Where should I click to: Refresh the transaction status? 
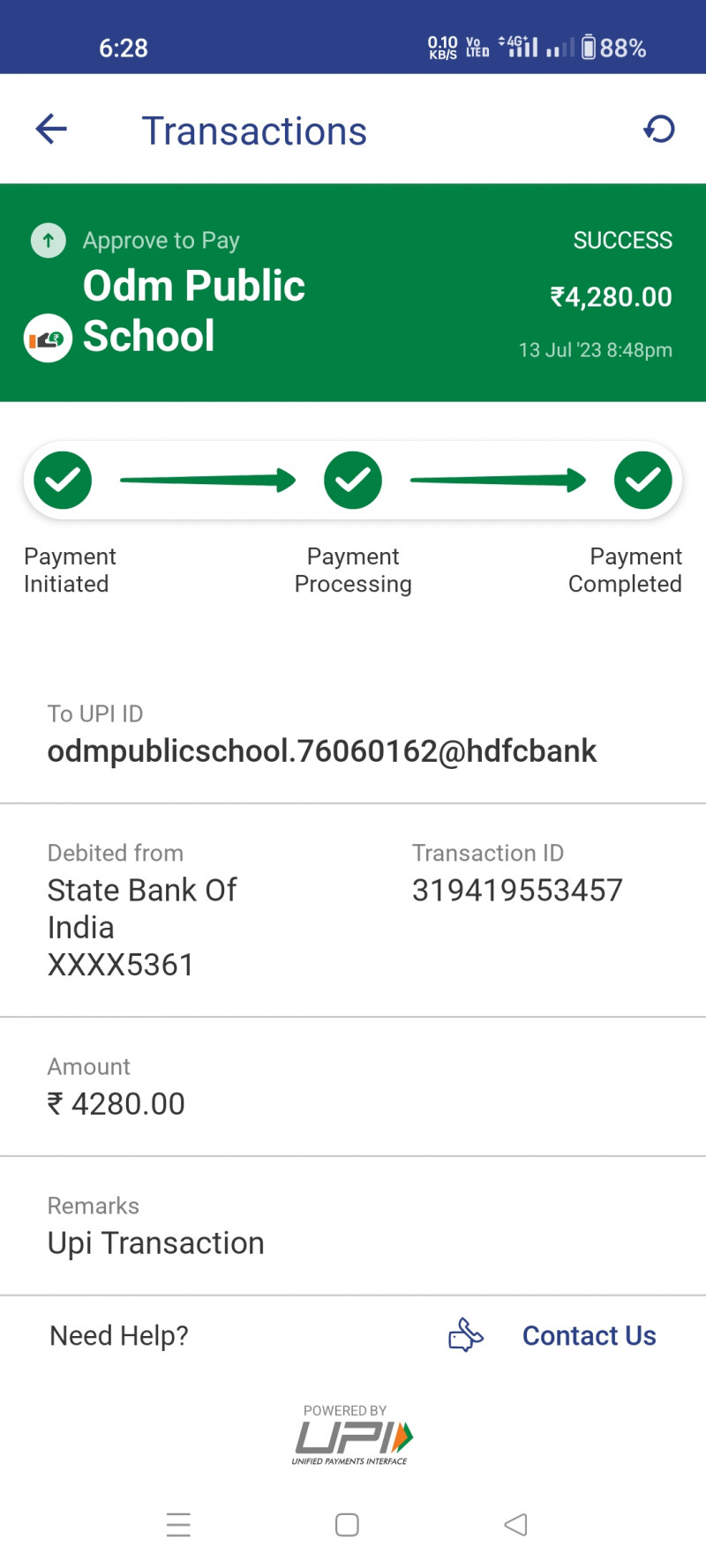point(658,130)
